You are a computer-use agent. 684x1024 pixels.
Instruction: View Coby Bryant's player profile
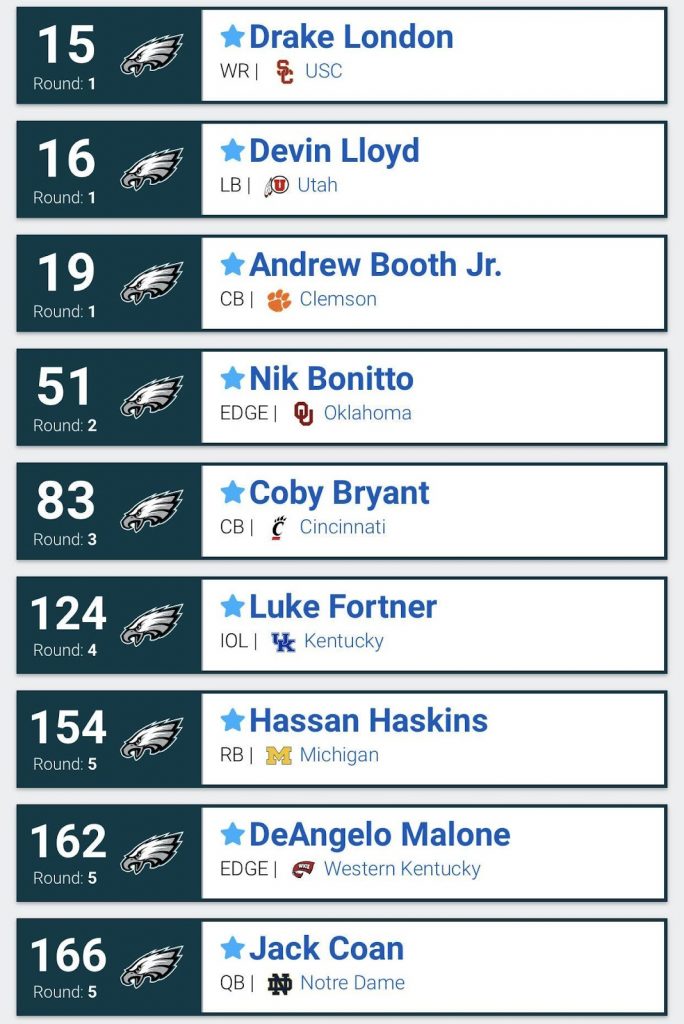tap(339, 494)
